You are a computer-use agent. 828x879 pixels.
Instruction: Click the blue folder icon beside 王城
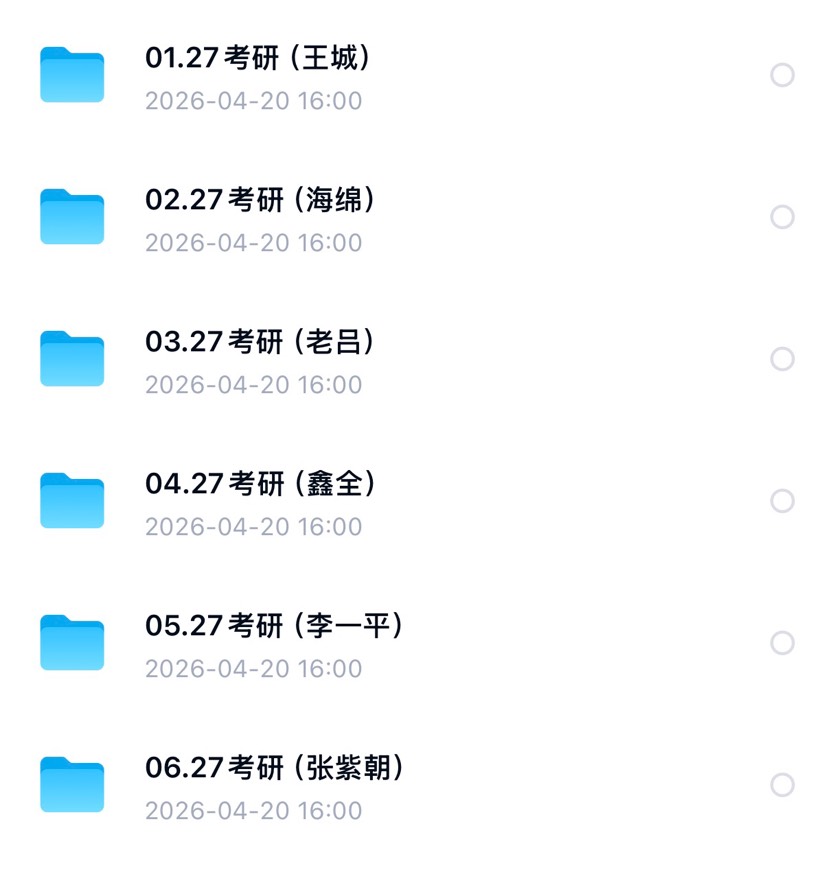(71, 74)
